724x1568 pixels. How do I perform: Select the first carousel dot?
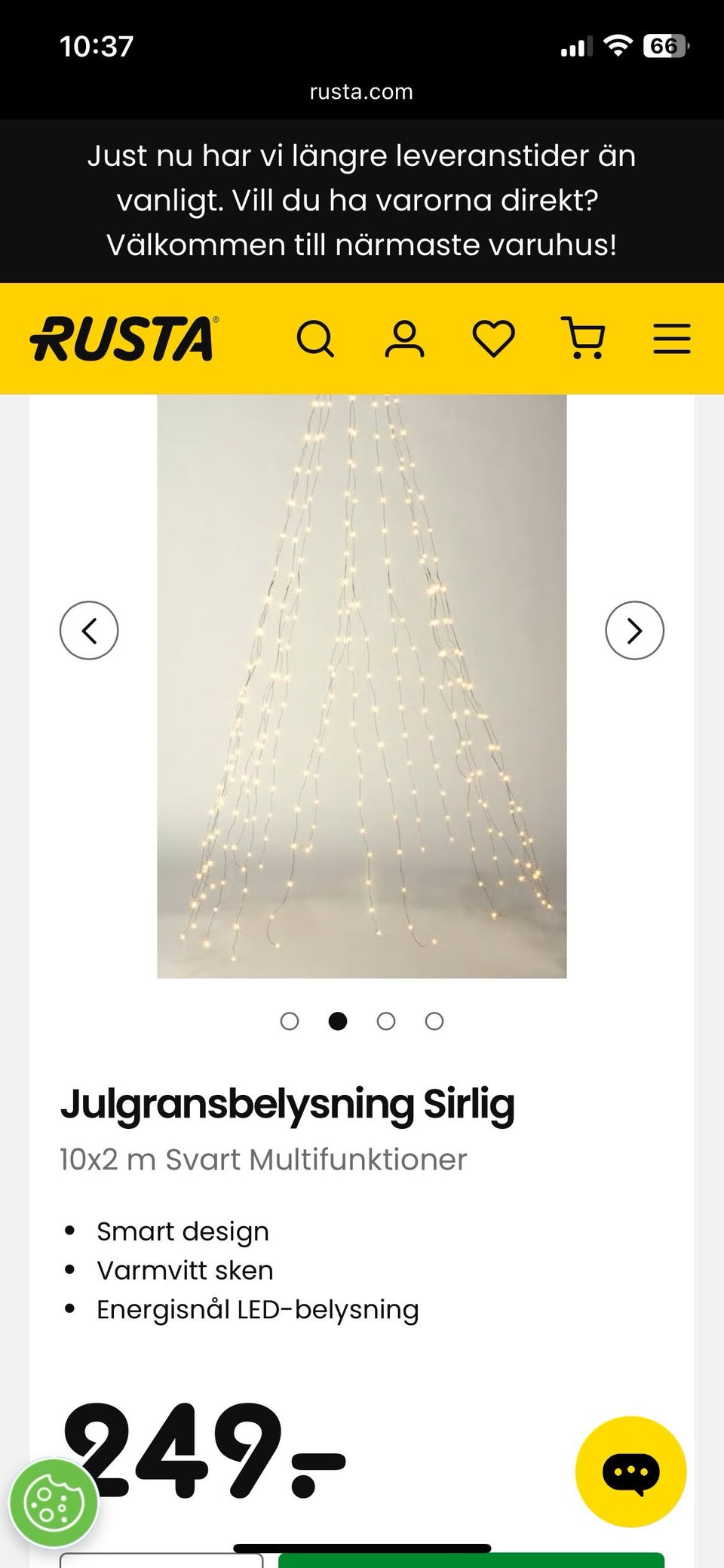point(290,1021)
